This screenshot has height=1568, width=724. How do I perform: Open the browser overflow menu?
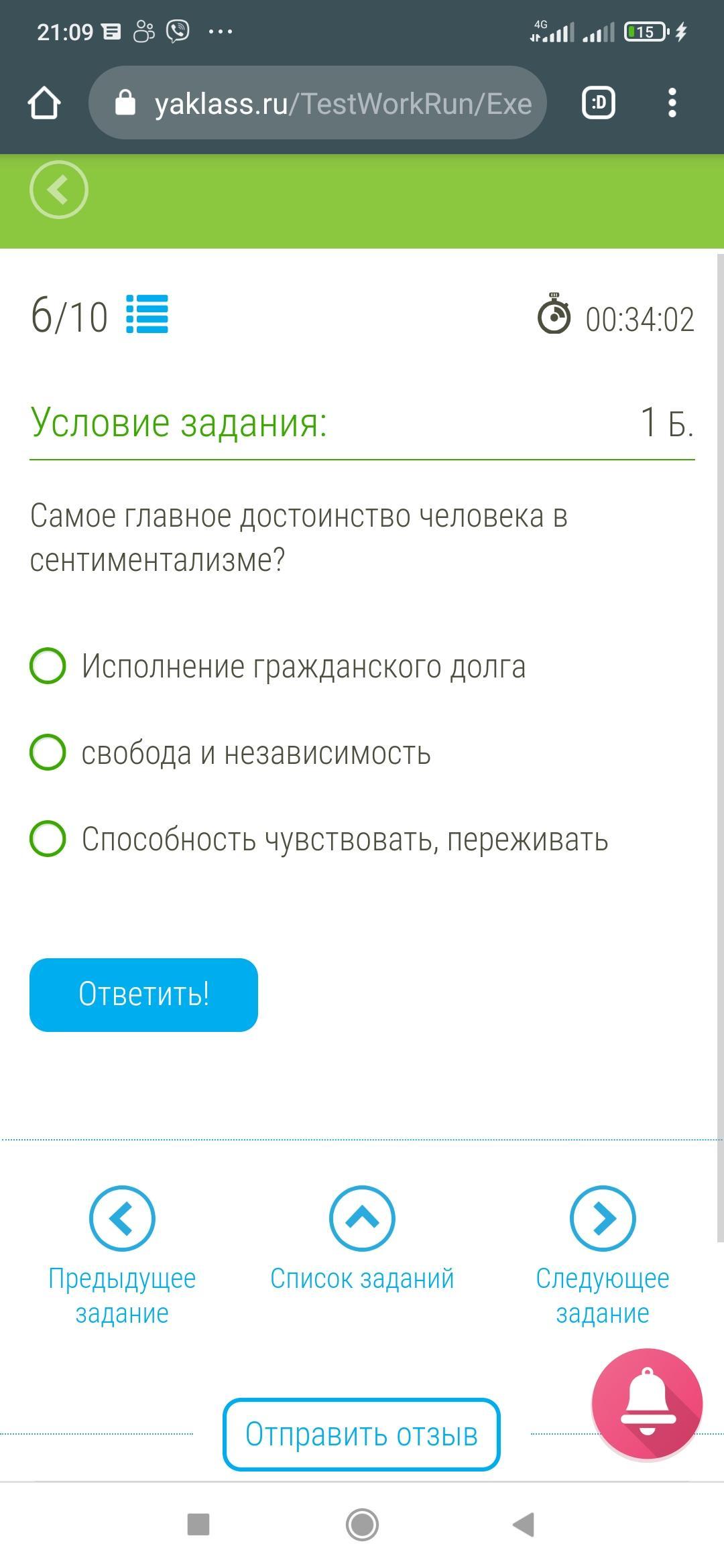(x=672, y=103)
